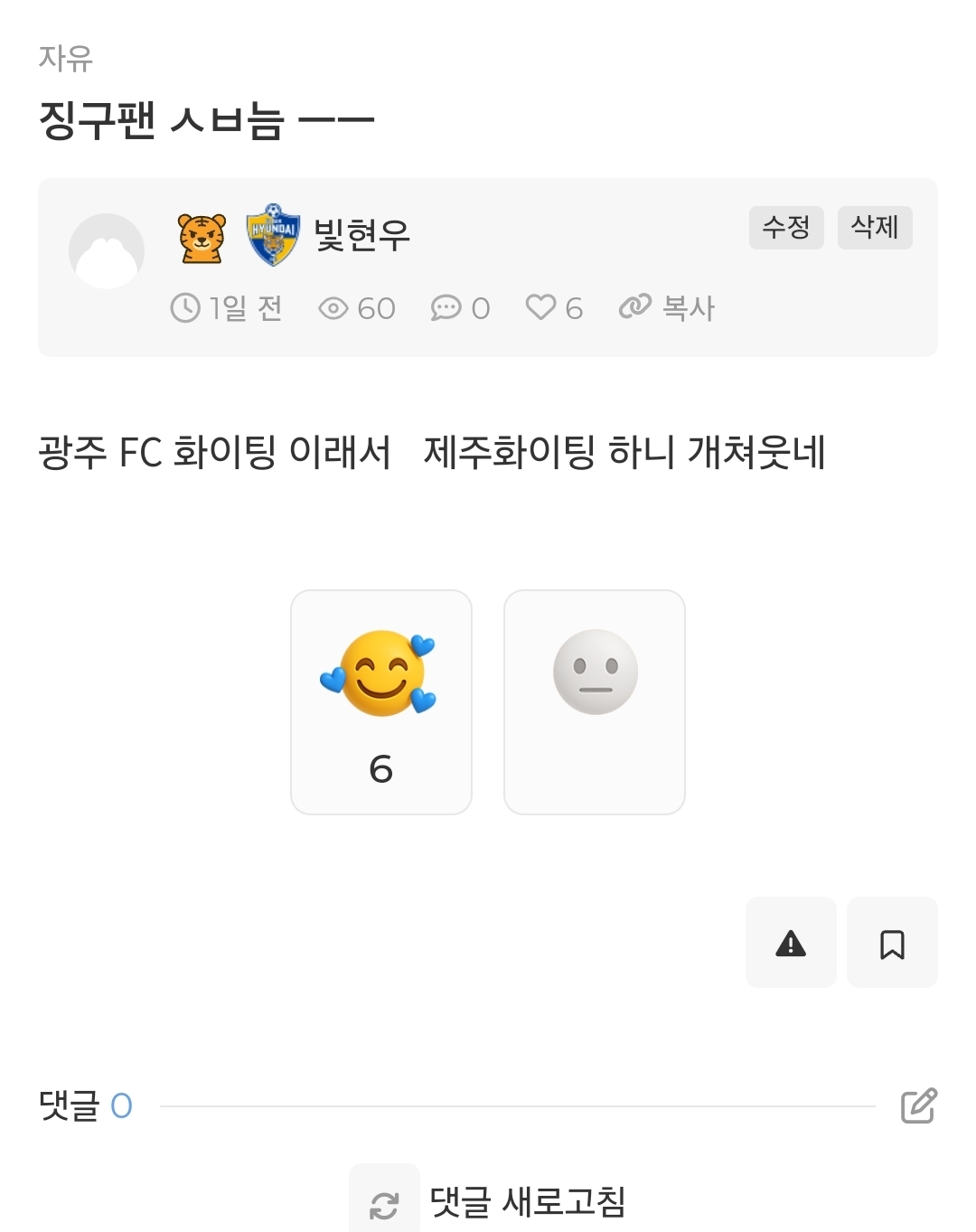Click the heart icon showing 6 likes

[540, 308]
